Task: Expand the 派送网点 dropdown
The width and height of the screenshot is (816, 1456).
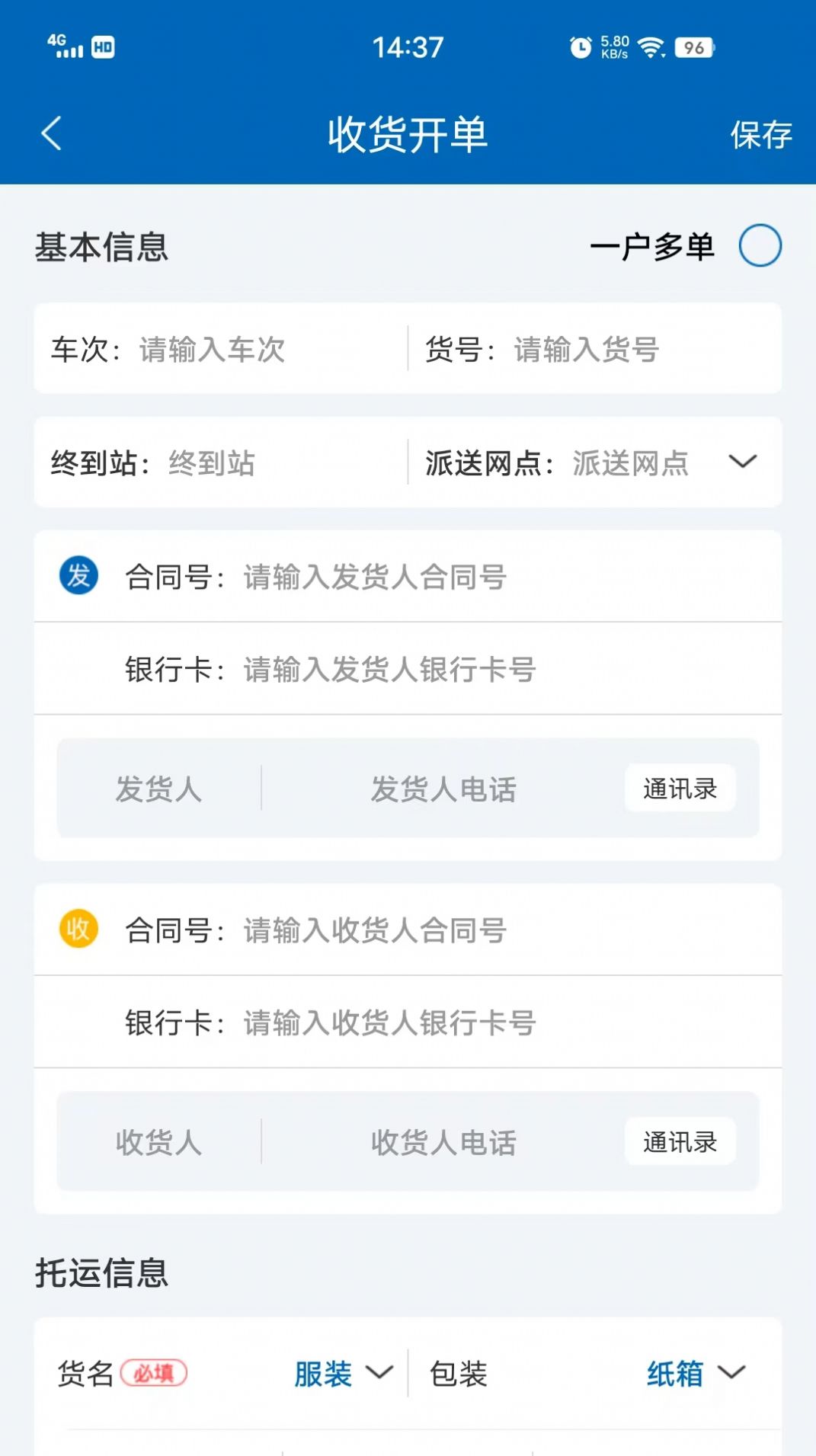Action: click(742, 462)
